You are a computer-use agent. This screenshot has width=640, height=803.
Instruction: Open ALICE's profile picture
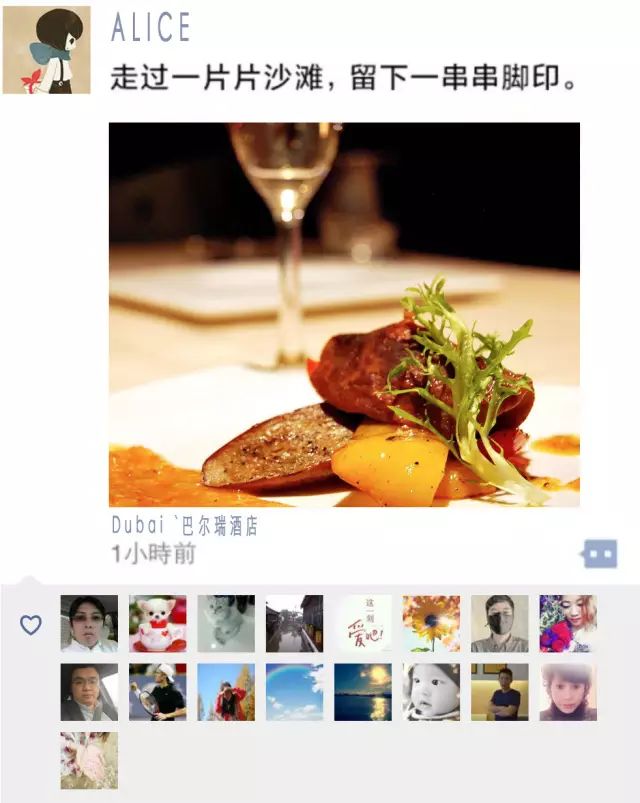[46, 50]
